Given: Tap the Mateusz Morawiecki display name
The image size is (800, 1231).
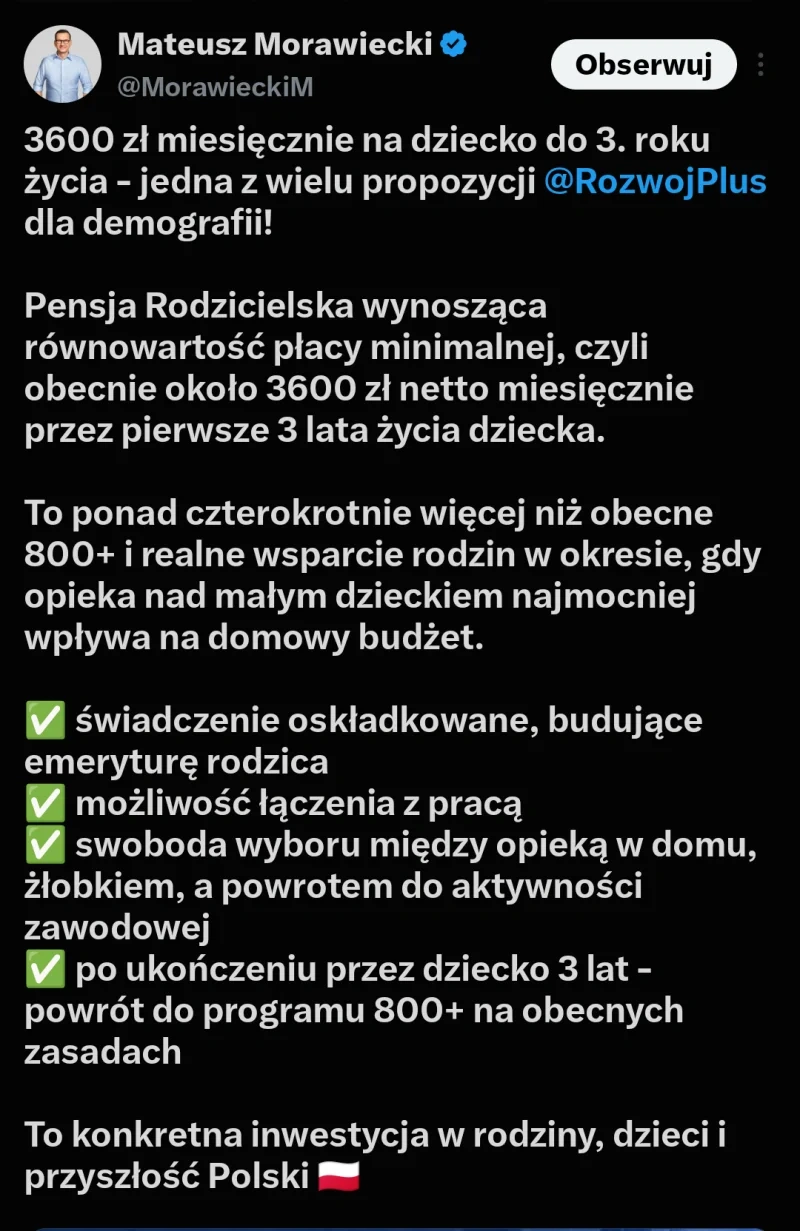Looking at the screenshot, I should click(277, 44).
